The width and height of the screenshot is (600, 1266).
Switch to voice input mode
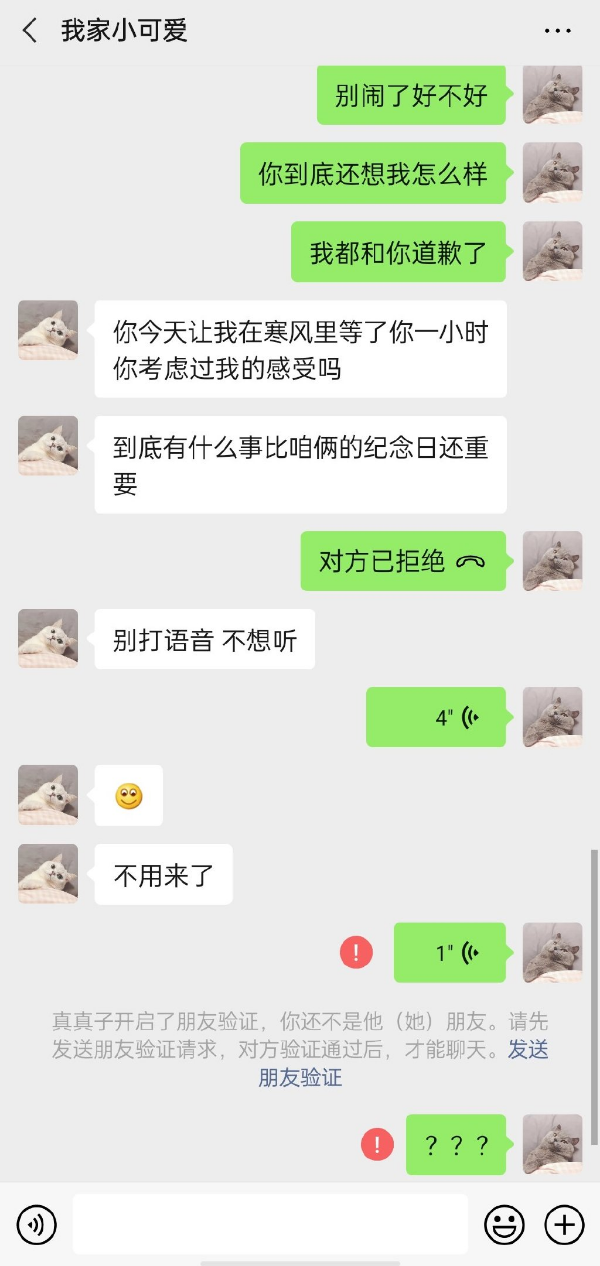[37, 1224]
